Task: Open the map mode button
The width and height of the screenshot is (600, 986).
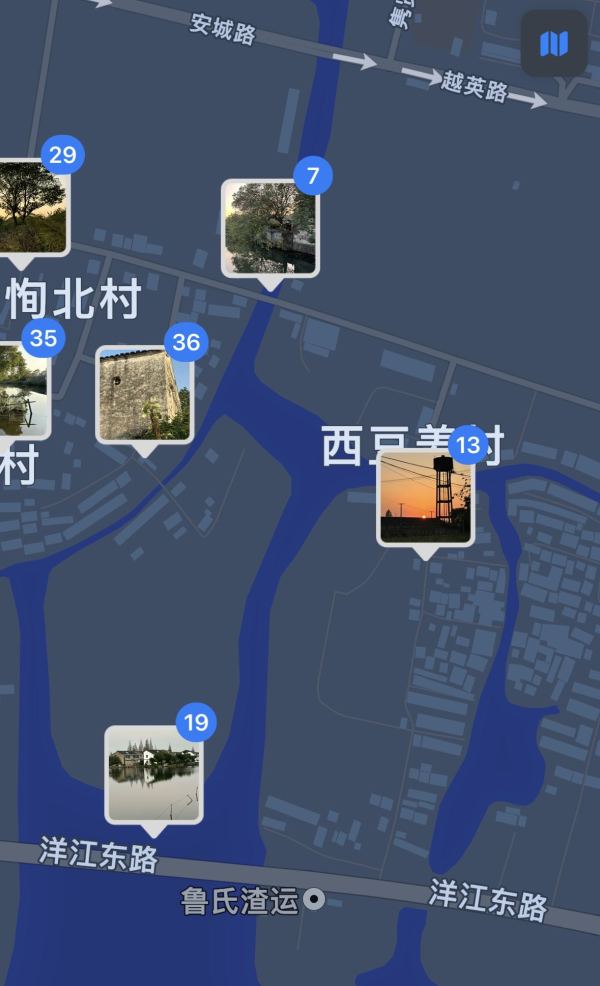Action: pos(554,44)
